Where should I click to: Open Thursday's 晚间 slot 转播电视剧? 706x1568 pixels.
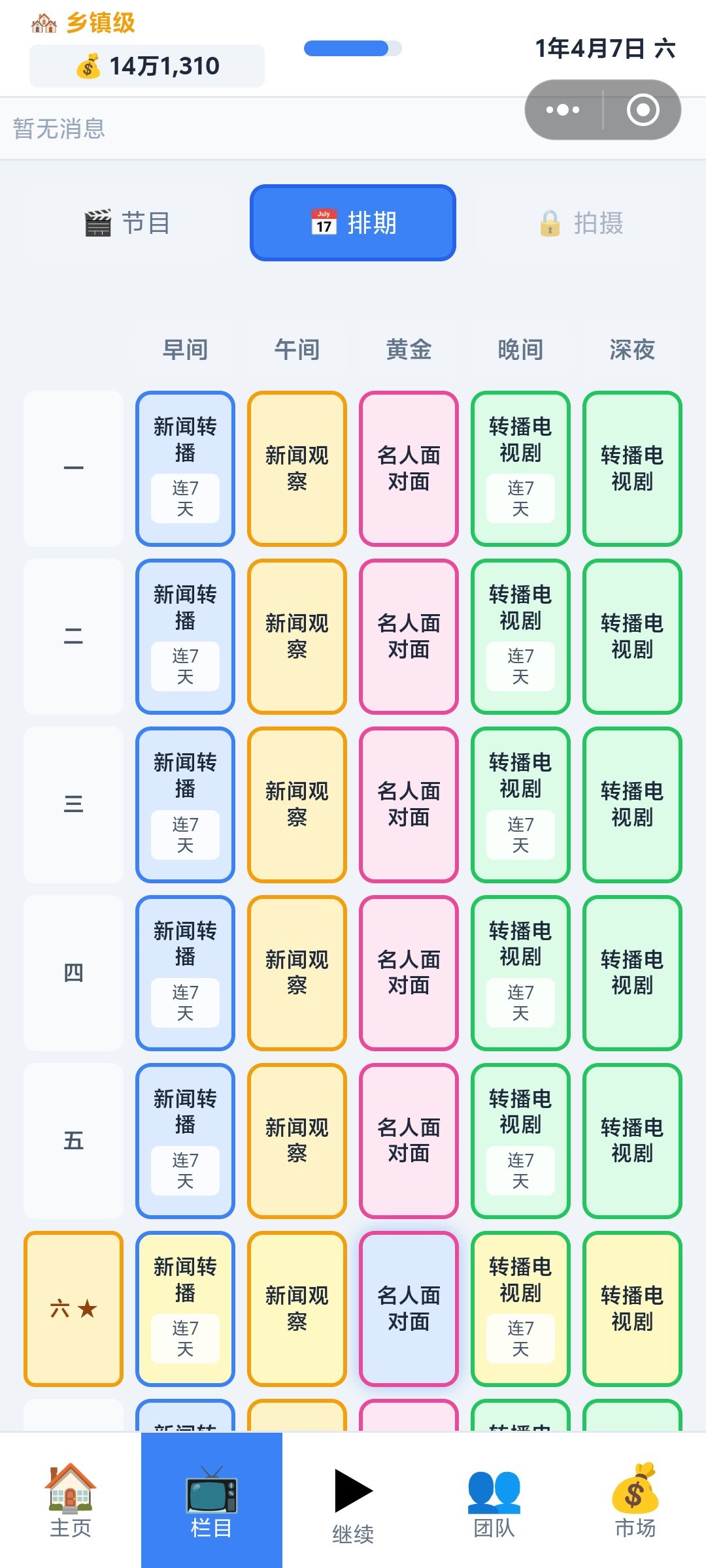pos(520,973)
